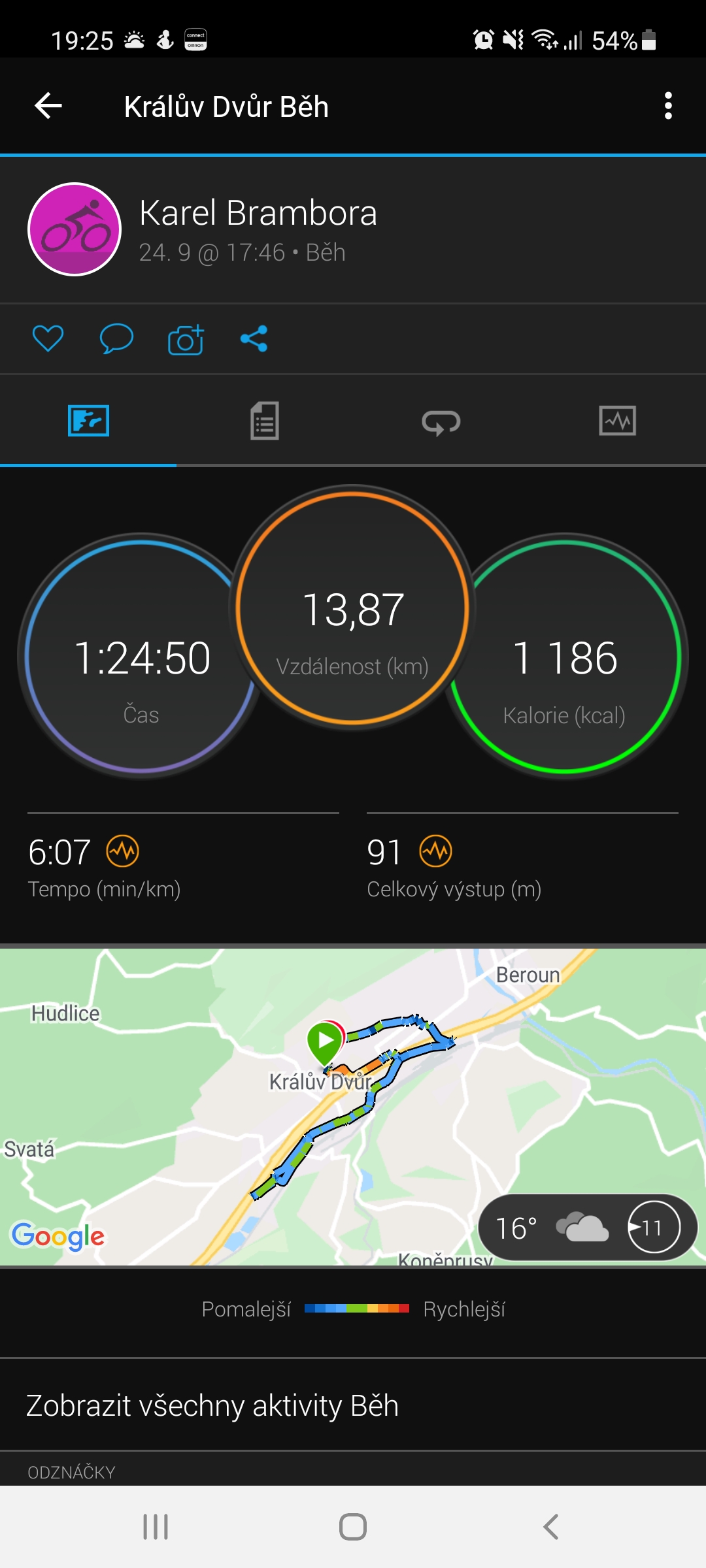This screenshot has width=706, height=1568.
Task: Switch to the laps tab
Action: click(441, 422)
